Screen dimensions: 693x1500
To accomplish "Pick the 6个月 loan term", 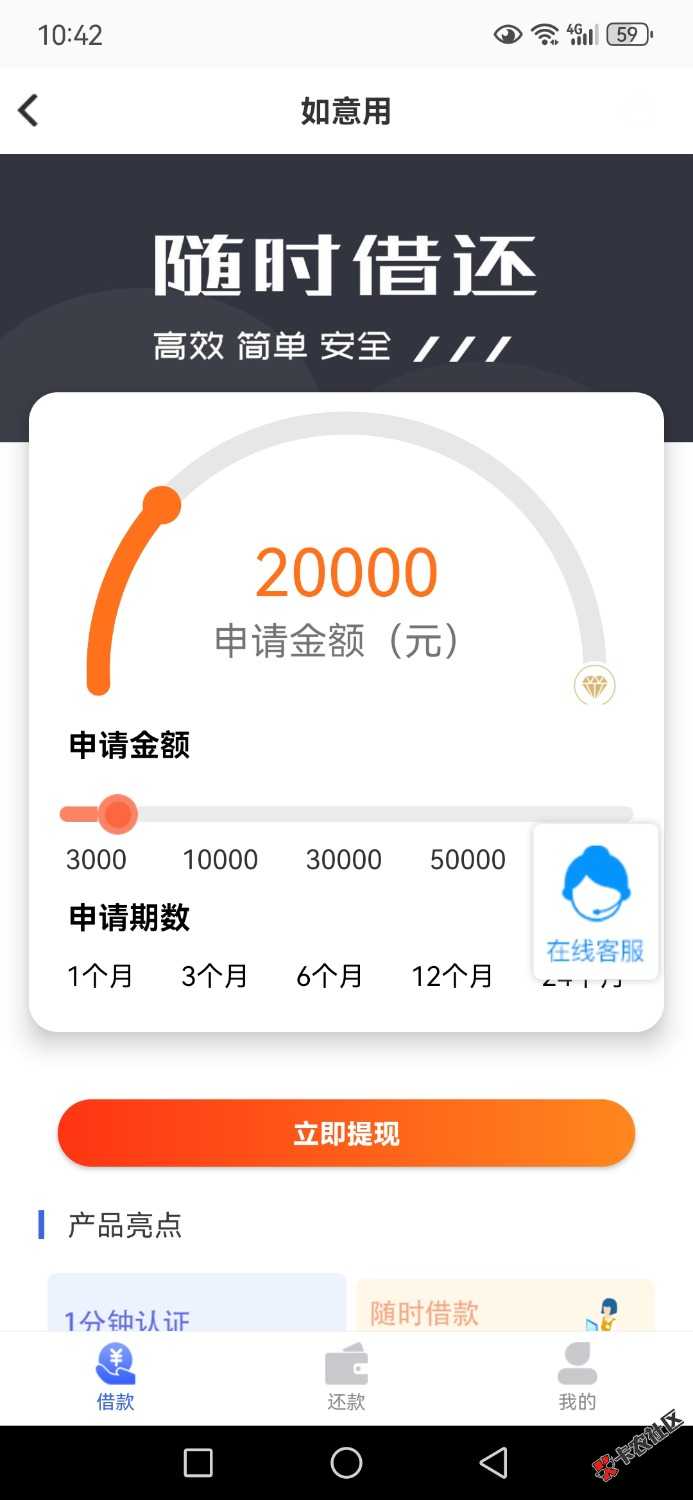I will [x=329, y=976].
